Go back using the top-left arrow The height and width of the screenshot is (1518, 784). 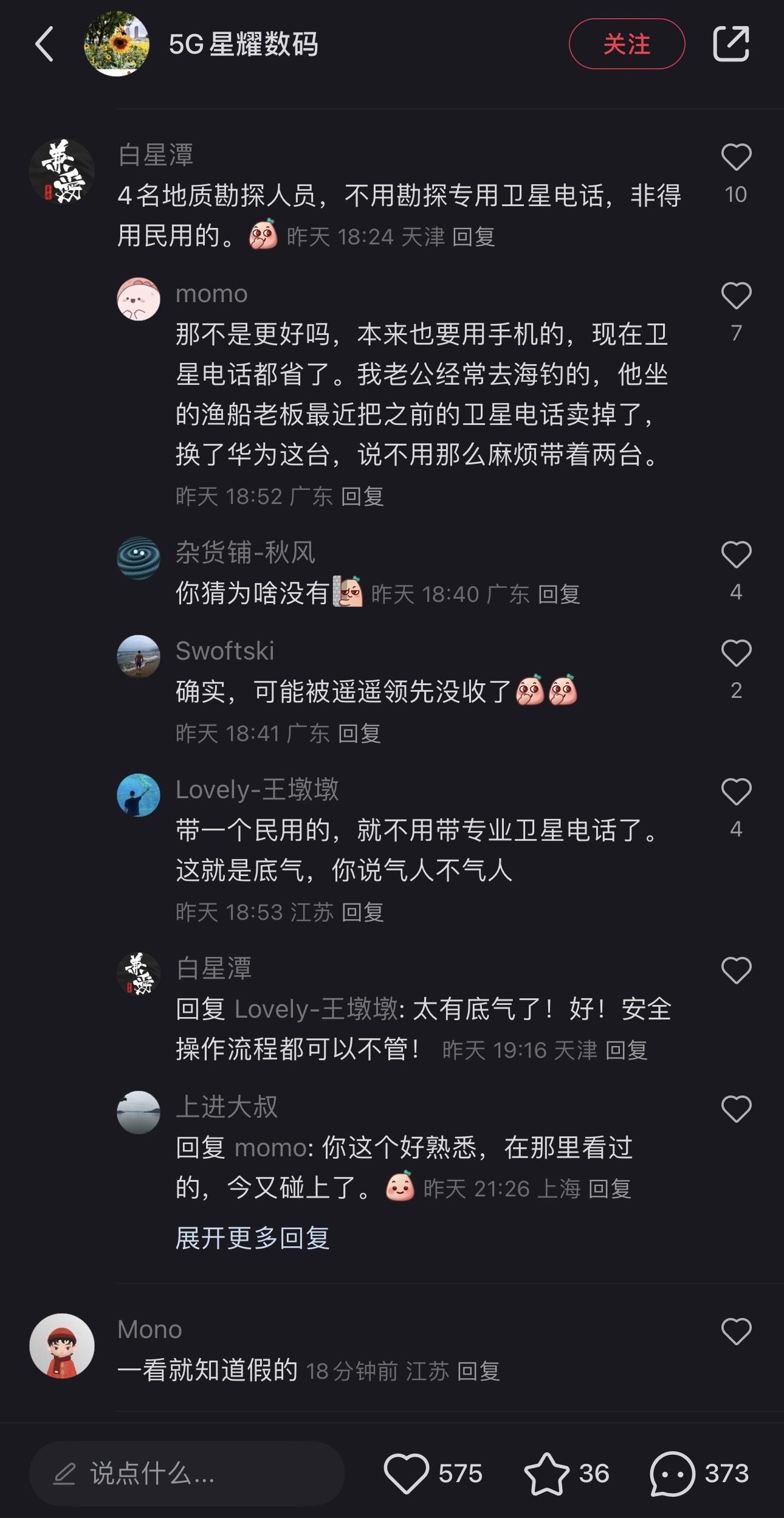44,44
